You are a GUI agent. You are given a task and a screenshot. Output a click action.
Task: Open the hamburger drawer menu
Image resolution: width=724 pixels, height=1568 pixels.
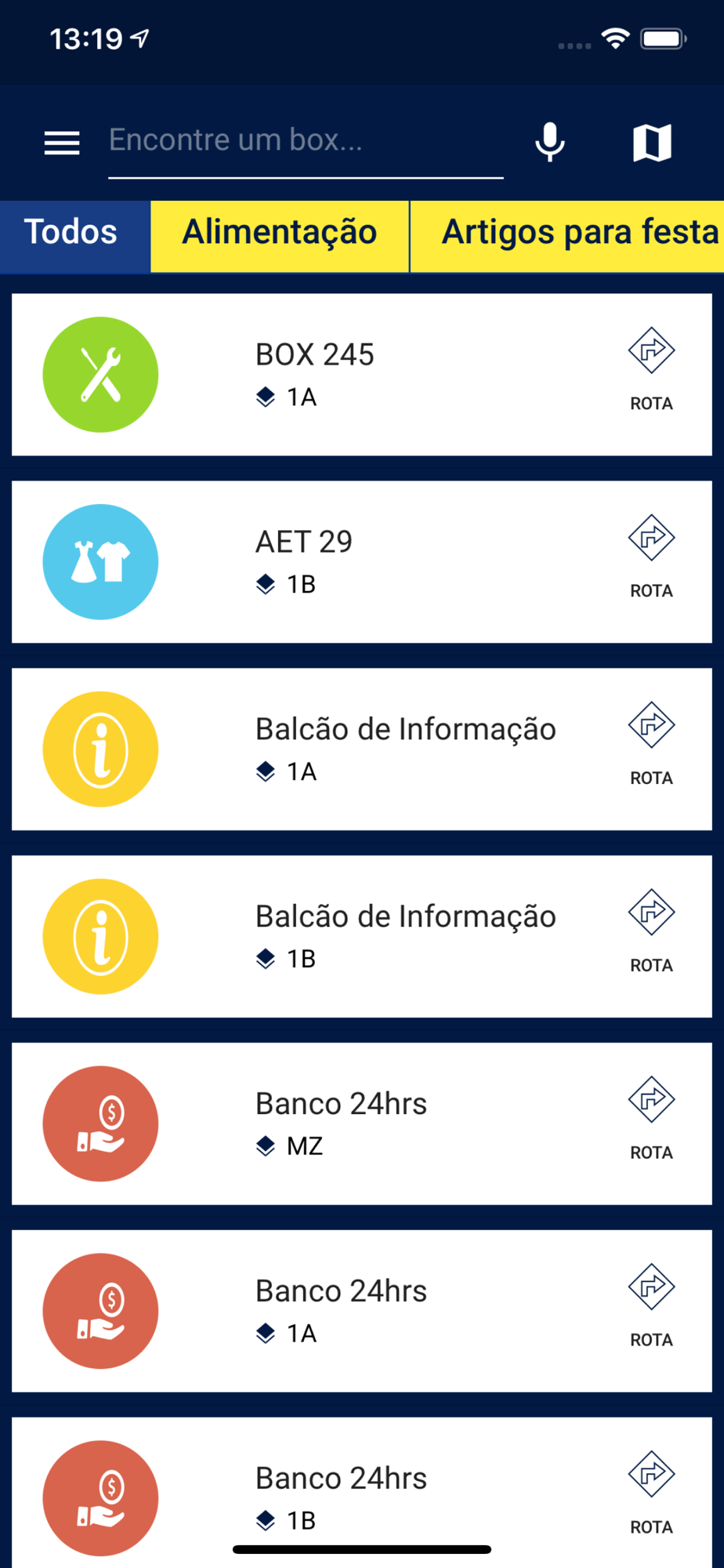pyautogui.click(x=62, y=143)
